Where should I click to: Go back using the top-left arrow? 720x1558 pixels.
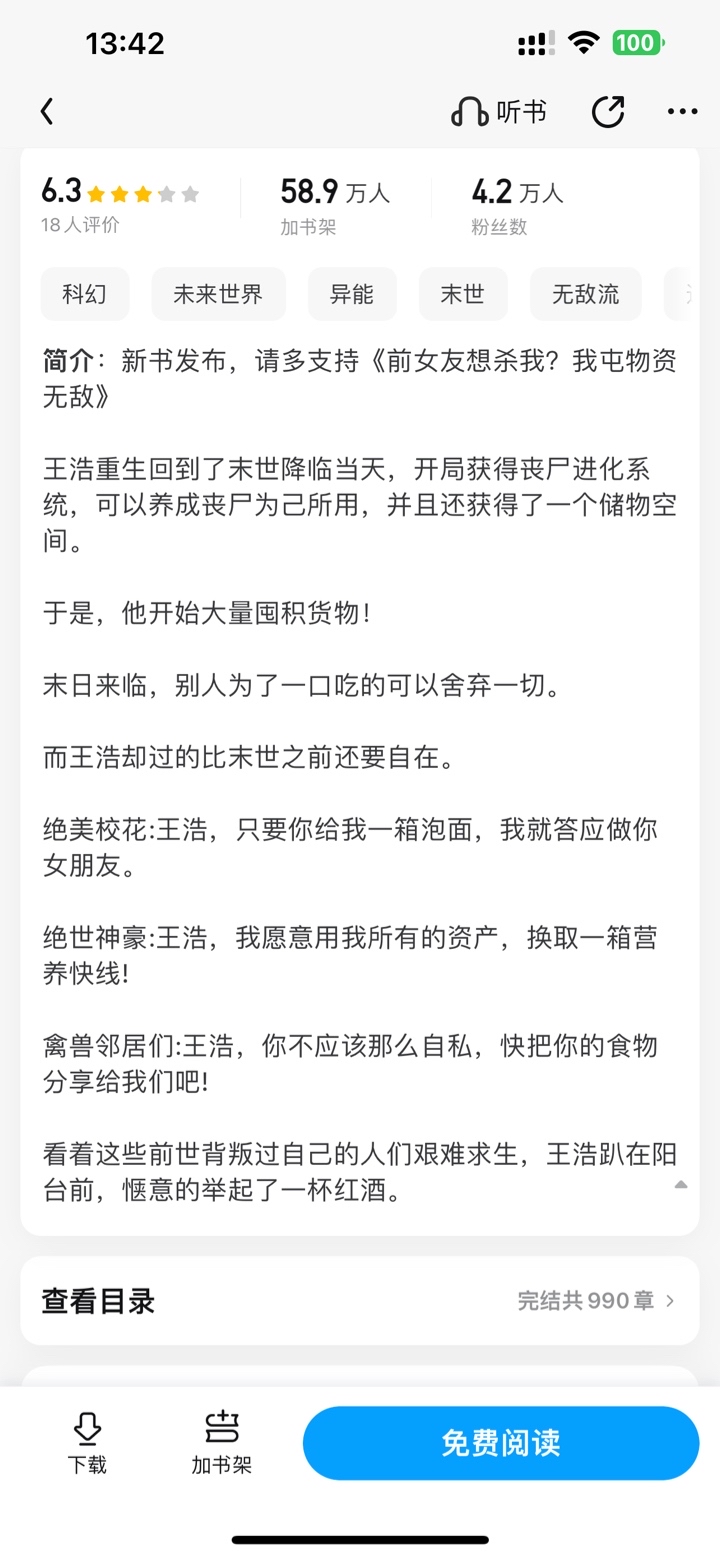[x=47, y=112]
